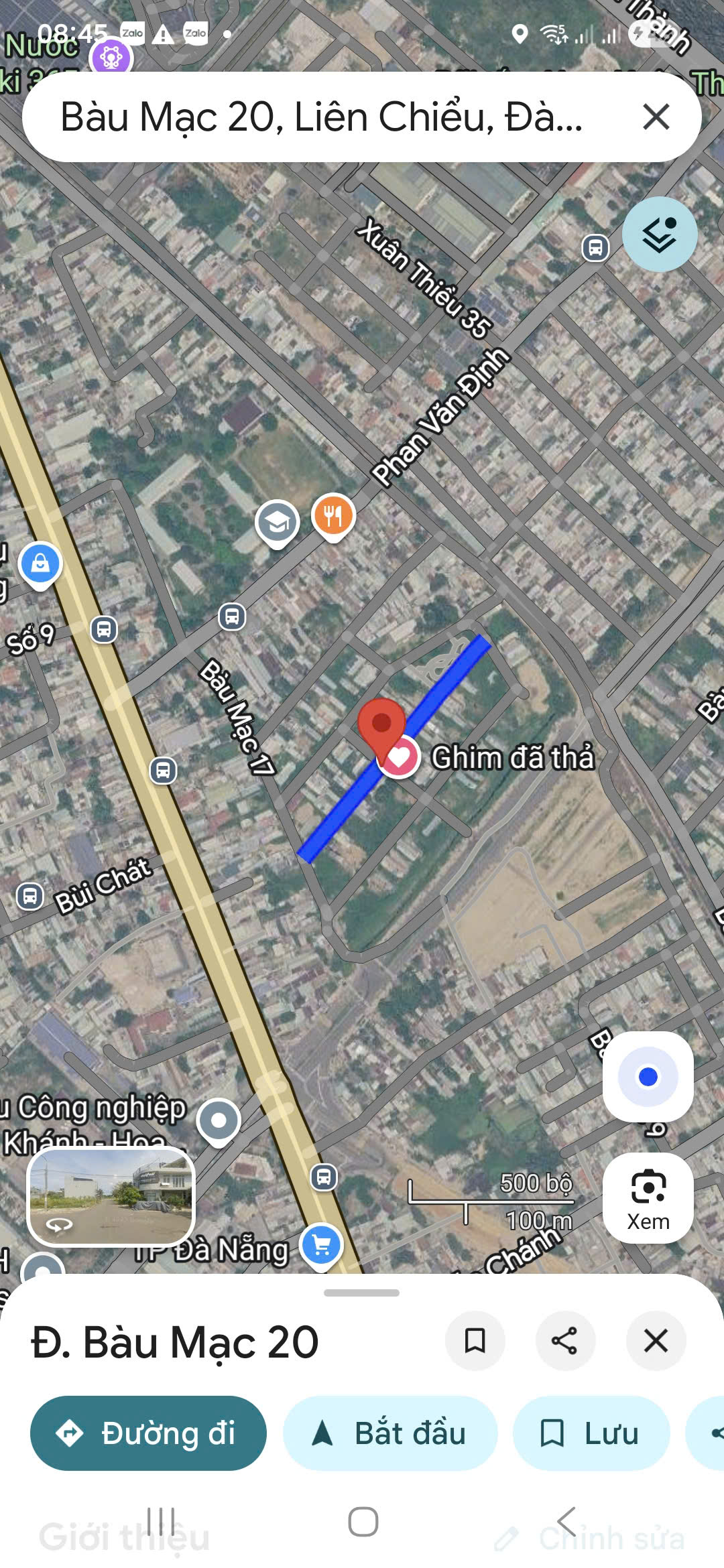Share Đ. Bàu Mạc 20 location

coord(564,1341)
